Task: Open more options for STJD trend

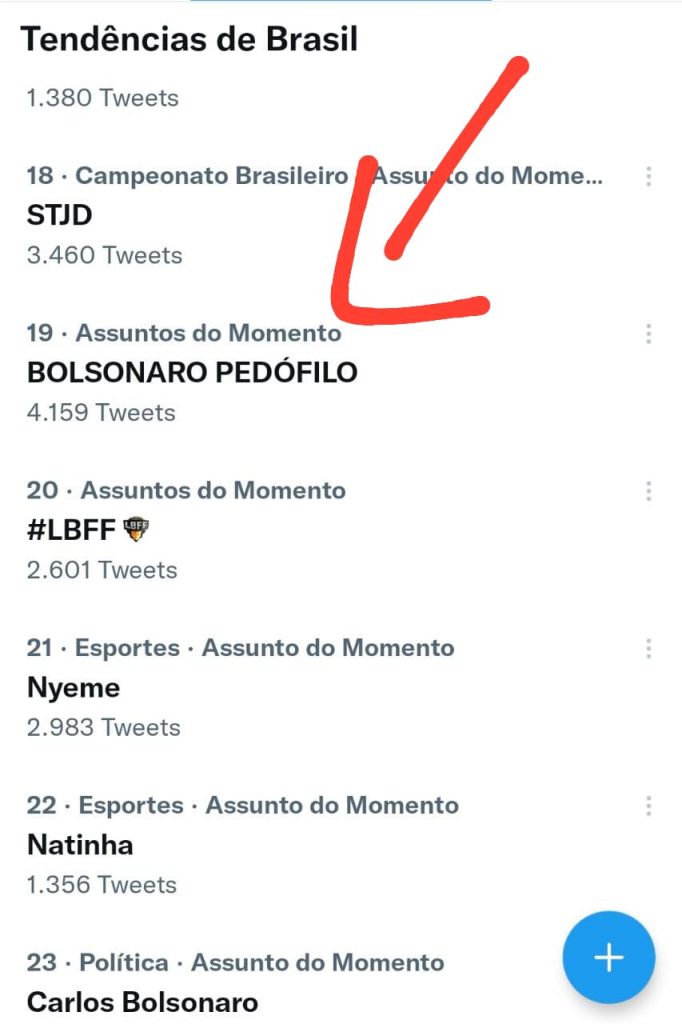Action: (x=648, y=176)
